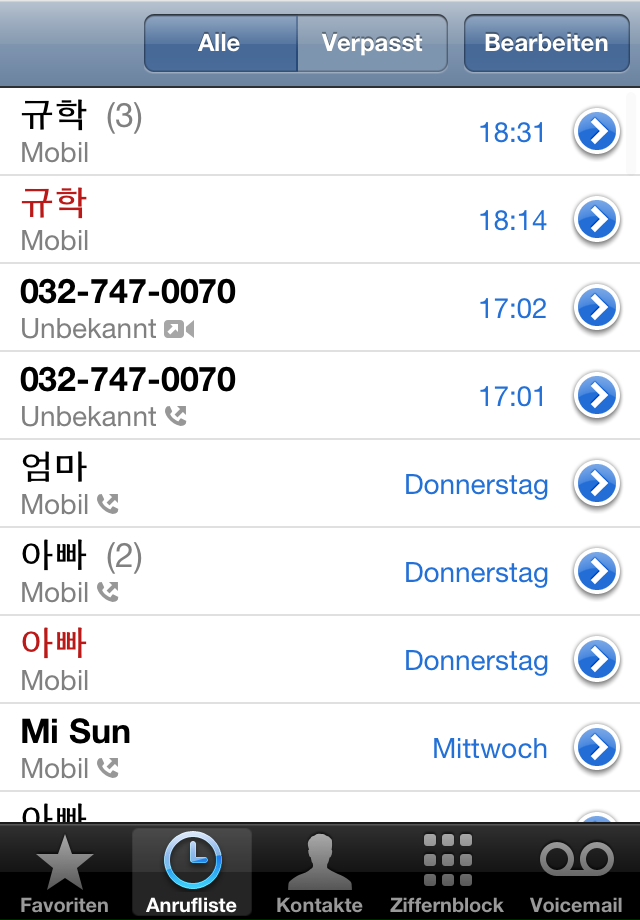Select the Anrufliste tab

coord(192,874)
